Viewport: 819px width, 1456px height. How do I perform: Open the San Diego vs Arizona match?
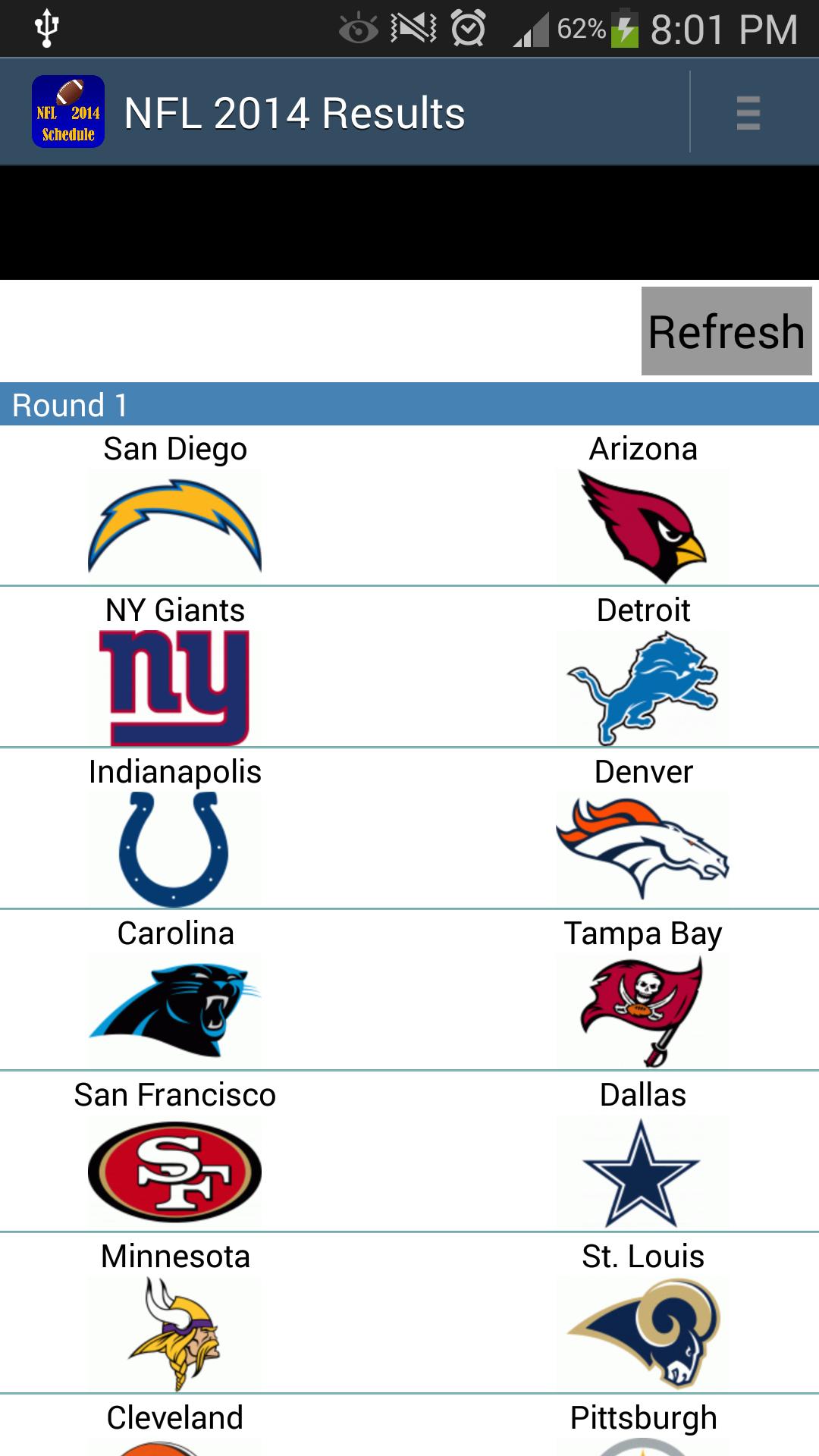pyautogui.click(x=409, y=506)
